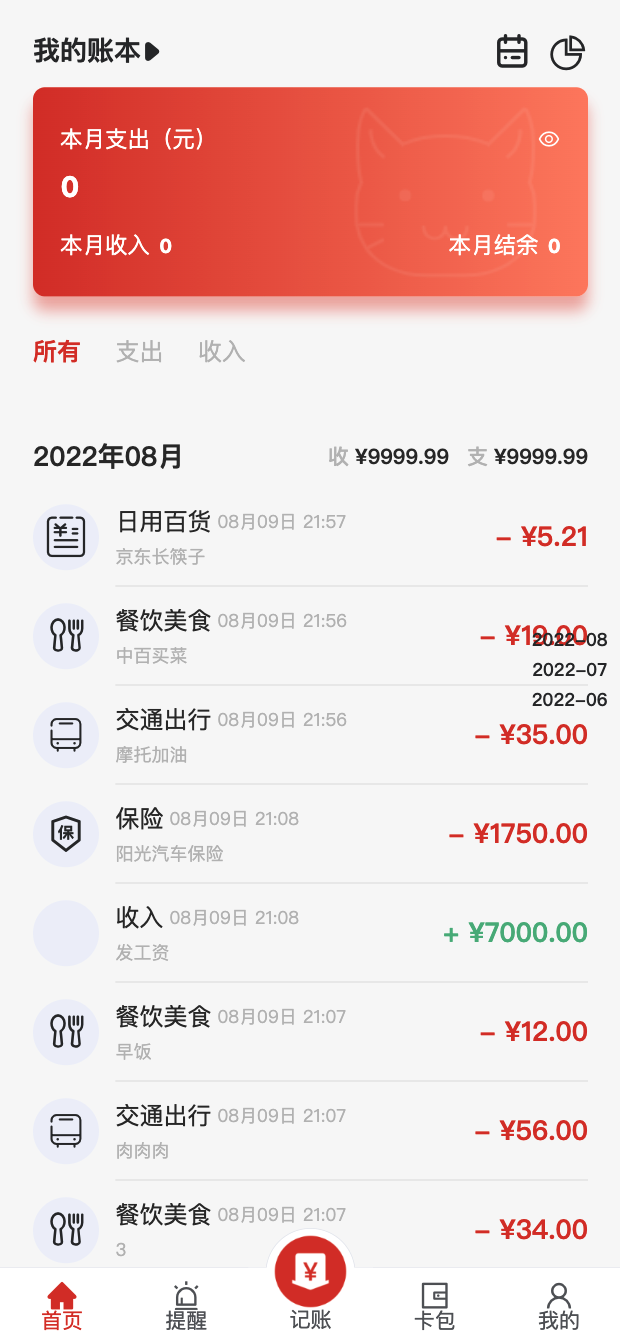Viewport: 620px width, 1342px height.
Task: Jump to month 2022-06
Action: point(569,700)
